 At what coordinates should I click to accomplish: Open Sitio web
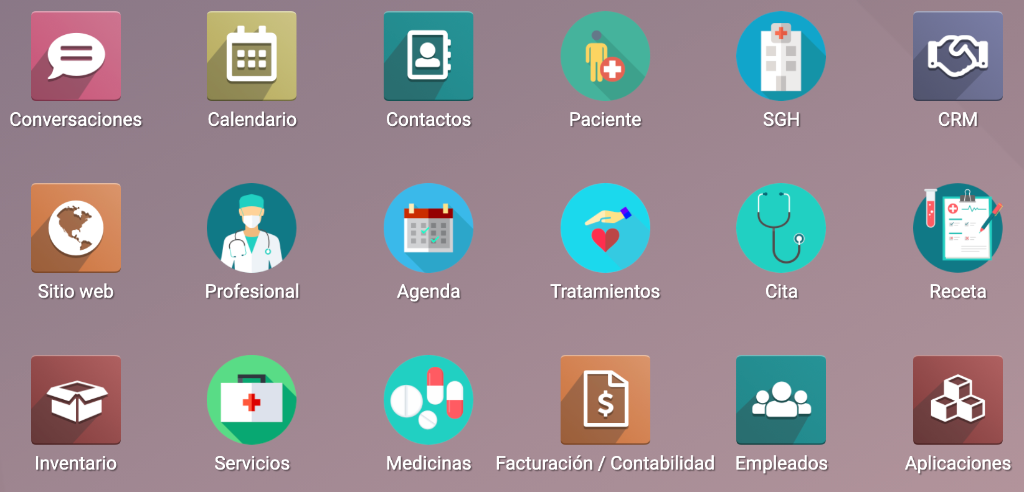76,229
